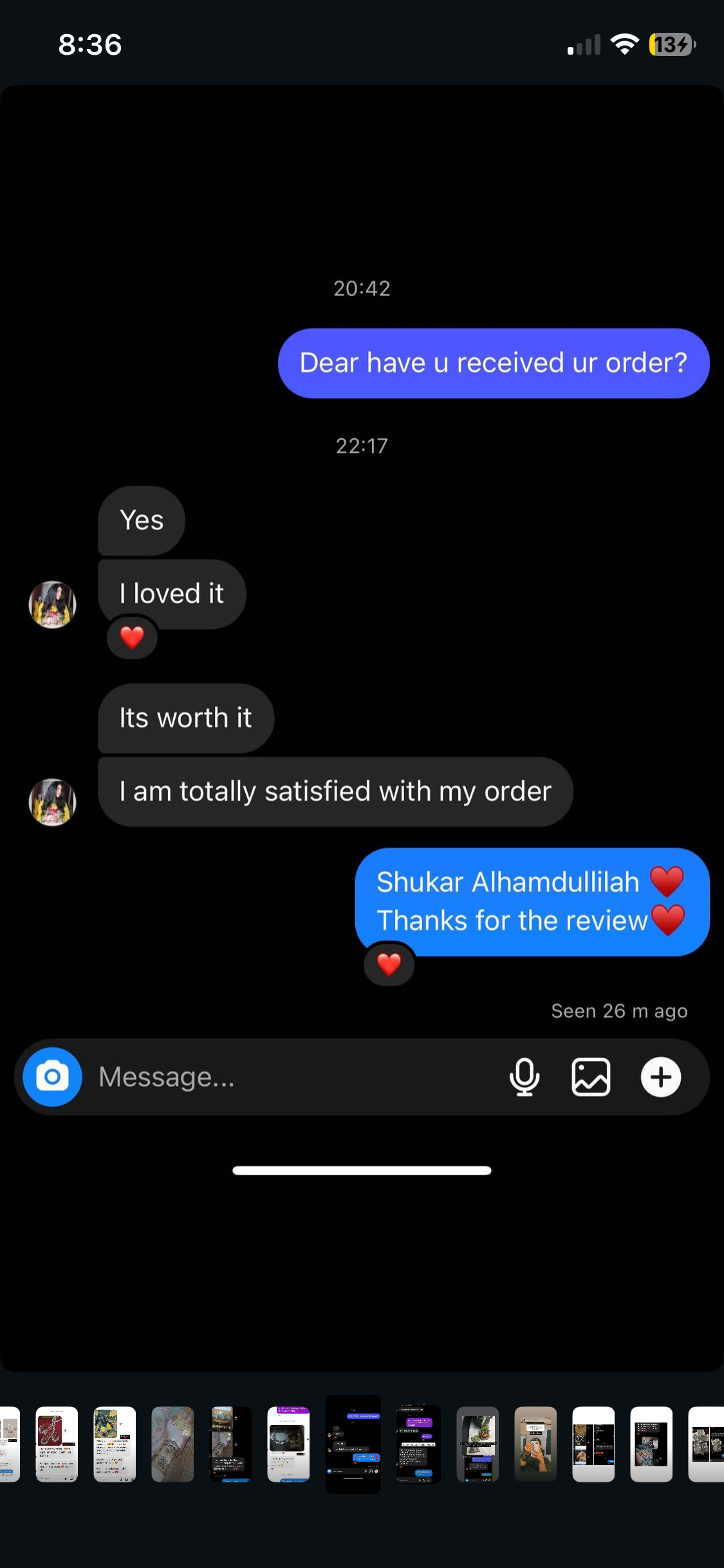Select the currently highlighted dark chat thumbnail

click(x=353, y=1444)
